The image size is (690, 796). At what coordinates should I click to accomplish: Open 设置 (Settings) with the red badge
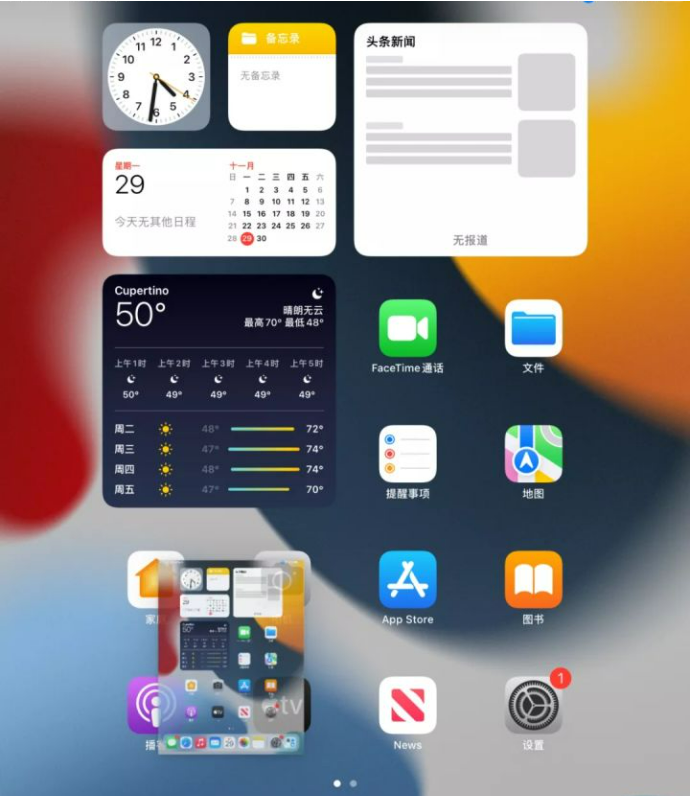(533, 706)
